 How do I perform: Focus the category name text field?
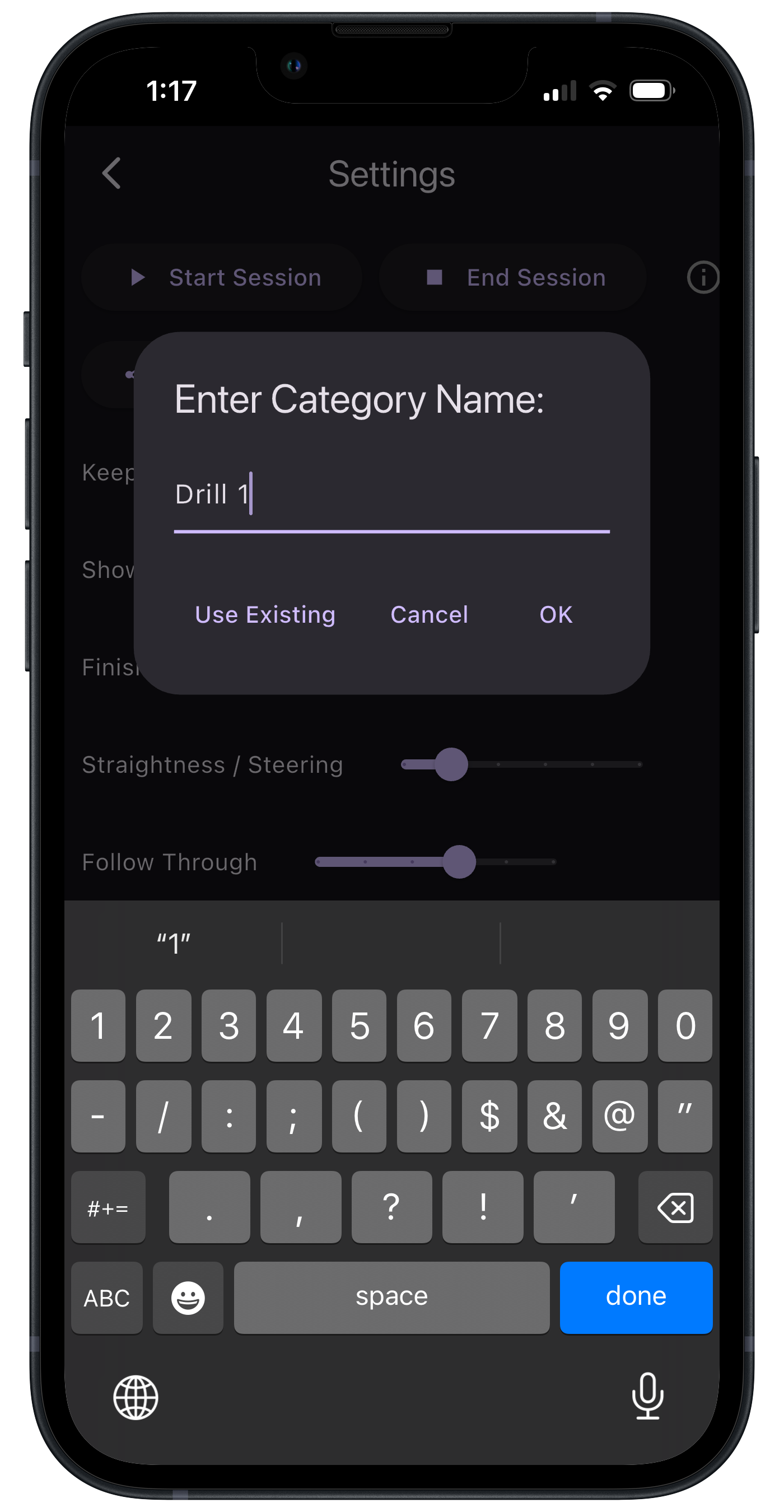tap(391, 494)
